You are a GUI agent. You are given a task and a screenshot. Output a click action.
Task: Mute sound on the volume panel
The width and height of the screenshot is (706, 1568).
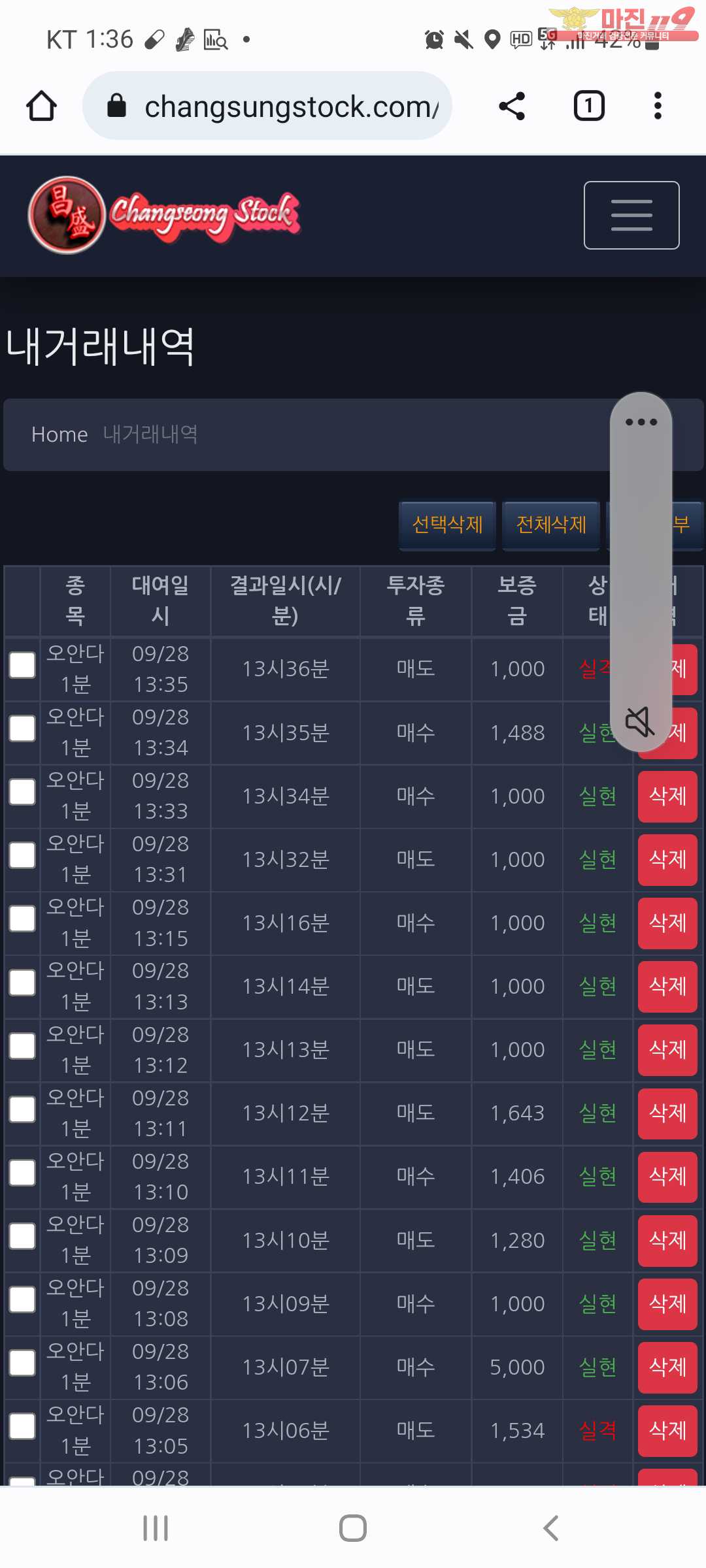click(x=641, y=721)
